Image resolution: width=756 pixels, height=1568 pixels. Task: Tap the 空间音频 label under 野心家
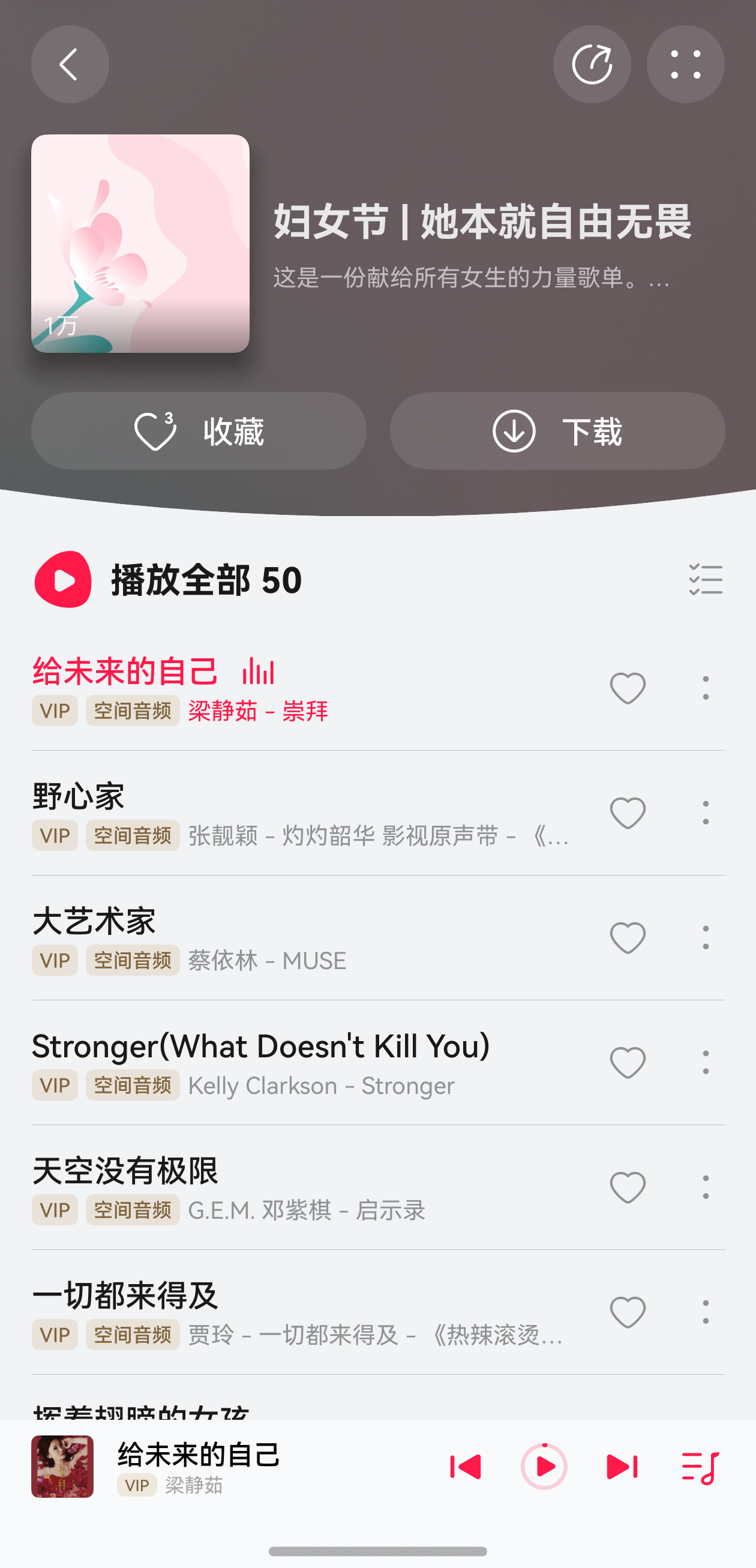click(x=132, y=835)
